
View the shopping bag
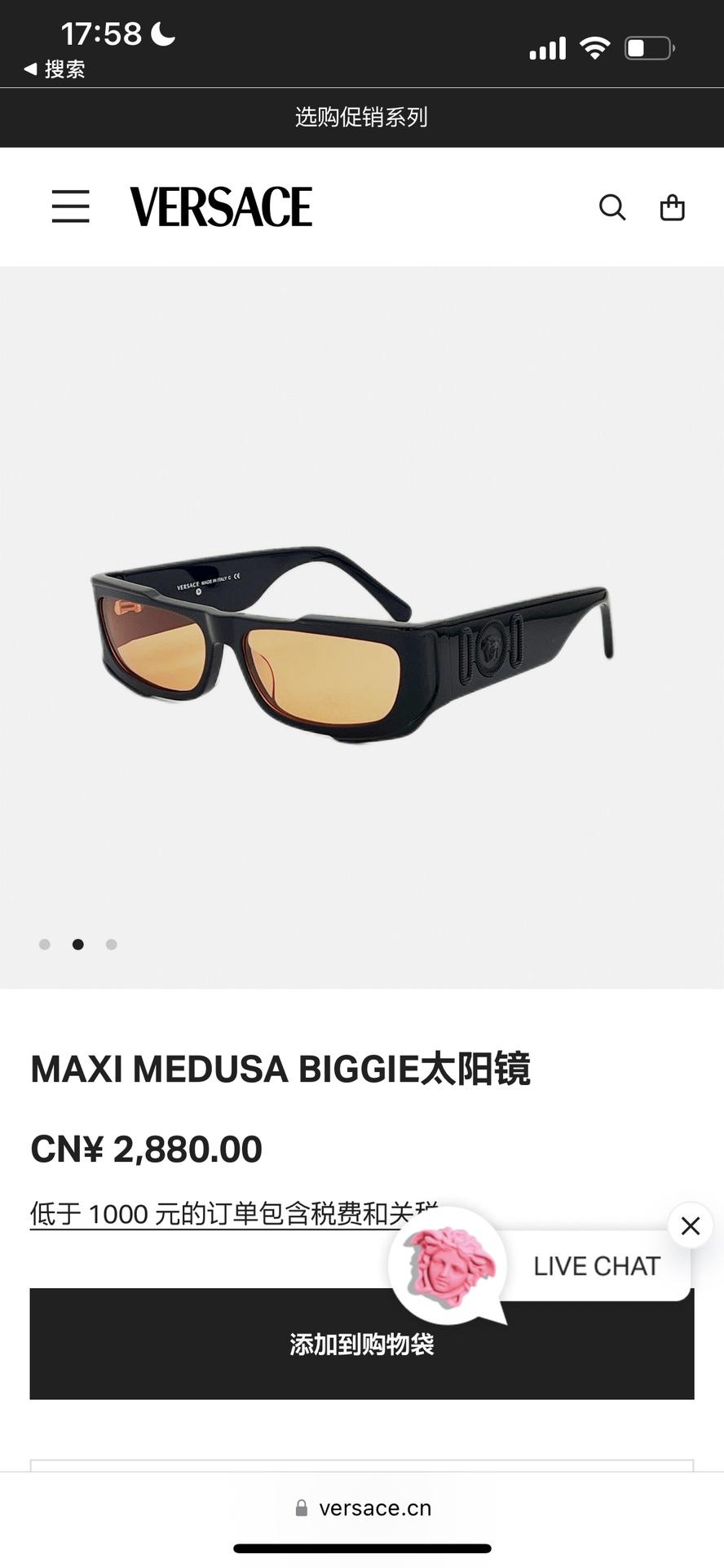(x=672, y=207)
